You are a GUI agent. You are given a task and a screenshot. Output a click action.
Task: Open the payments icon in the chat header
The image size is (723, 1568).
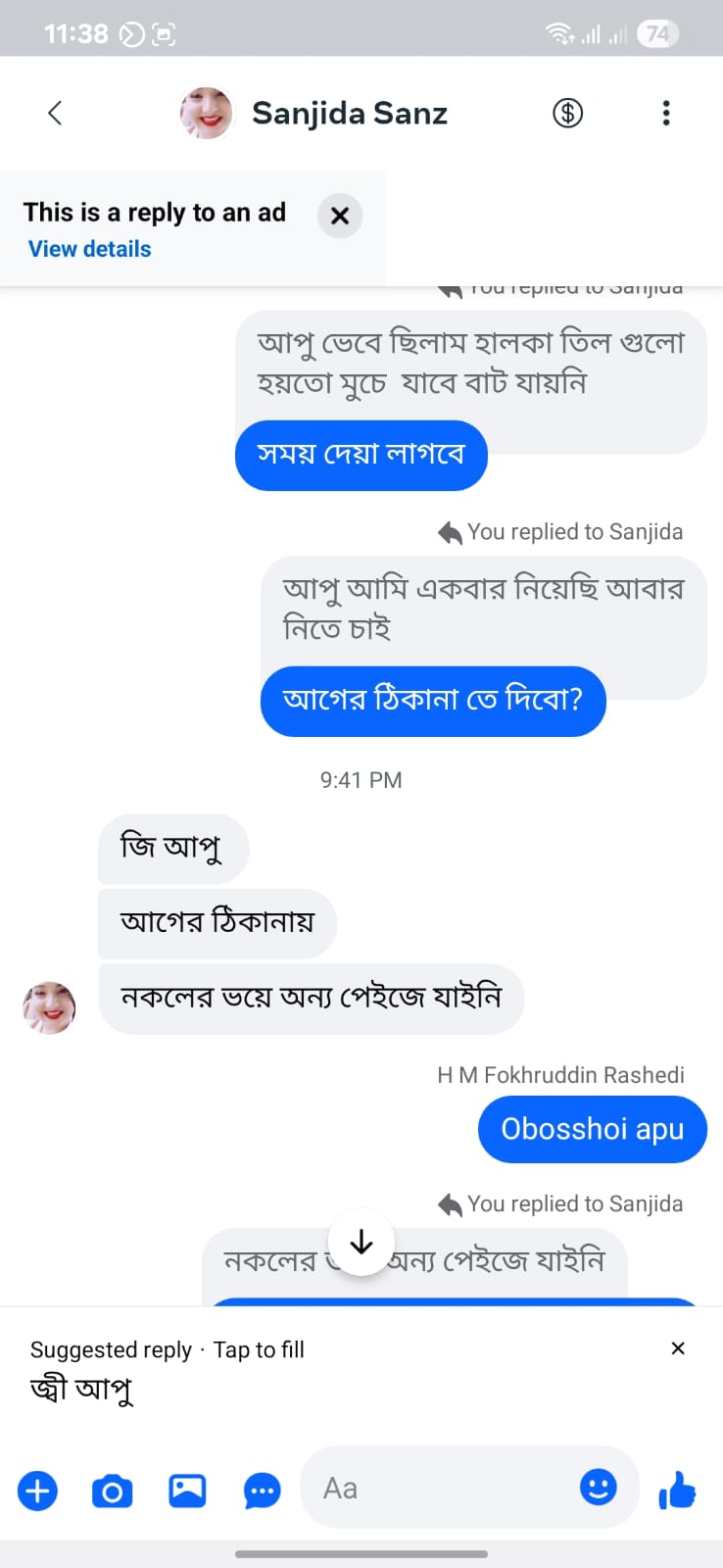click(567, 113)
